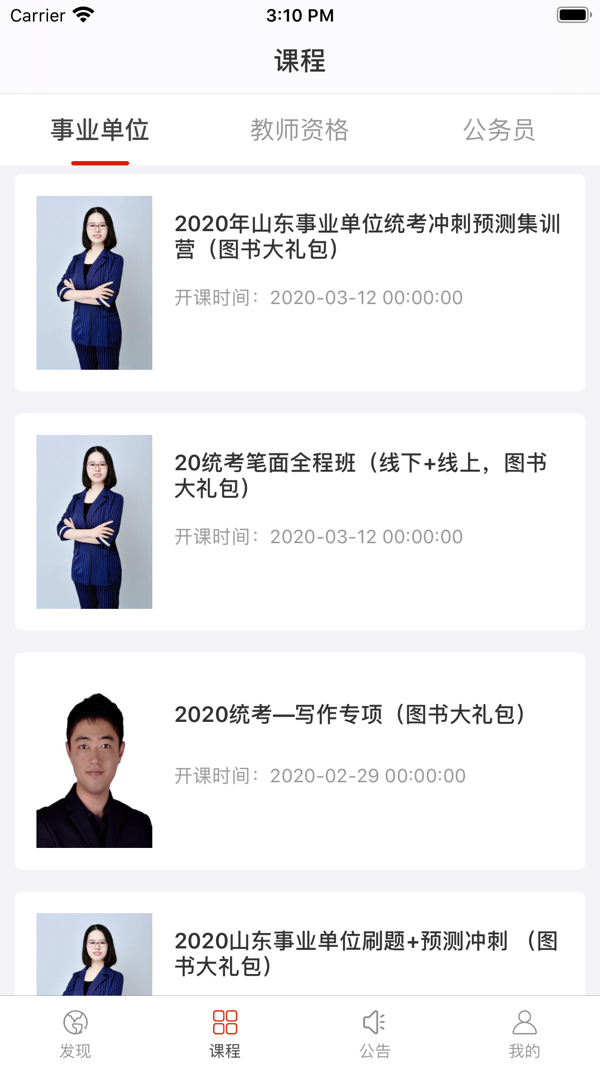Viewport: 600px width, 1067px height.
Task: Open the 20统考笔面全程班 course card
Action: click(x=300, y=521)
